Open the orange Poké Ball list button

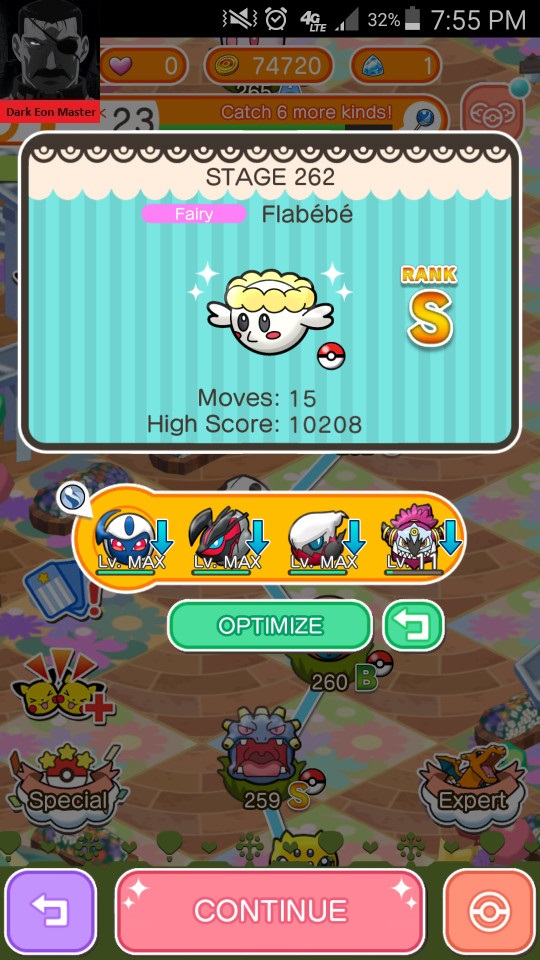point(489,910)
